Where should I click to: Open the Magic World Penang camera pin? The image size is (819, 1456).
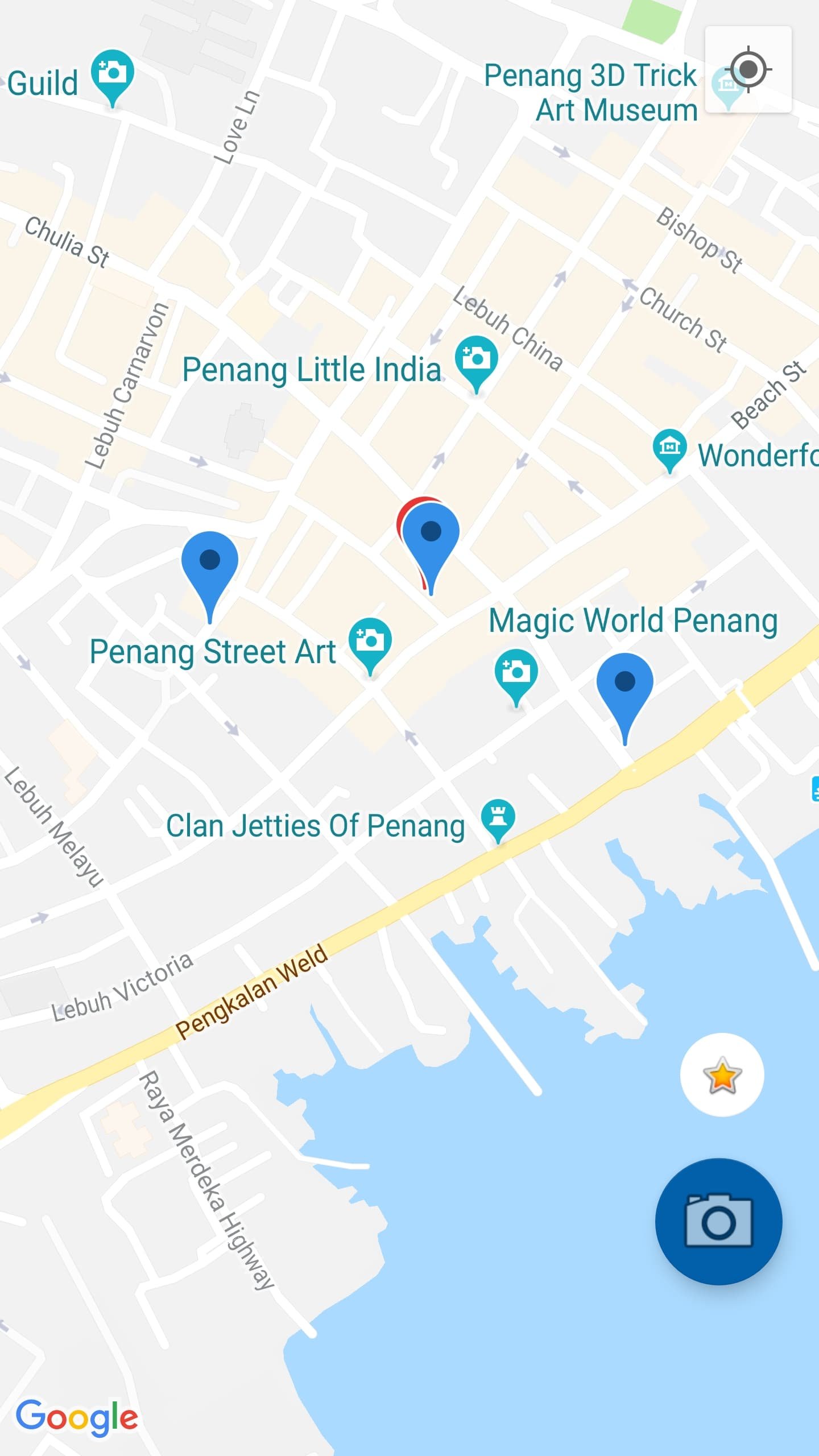(x=516, y=673)
